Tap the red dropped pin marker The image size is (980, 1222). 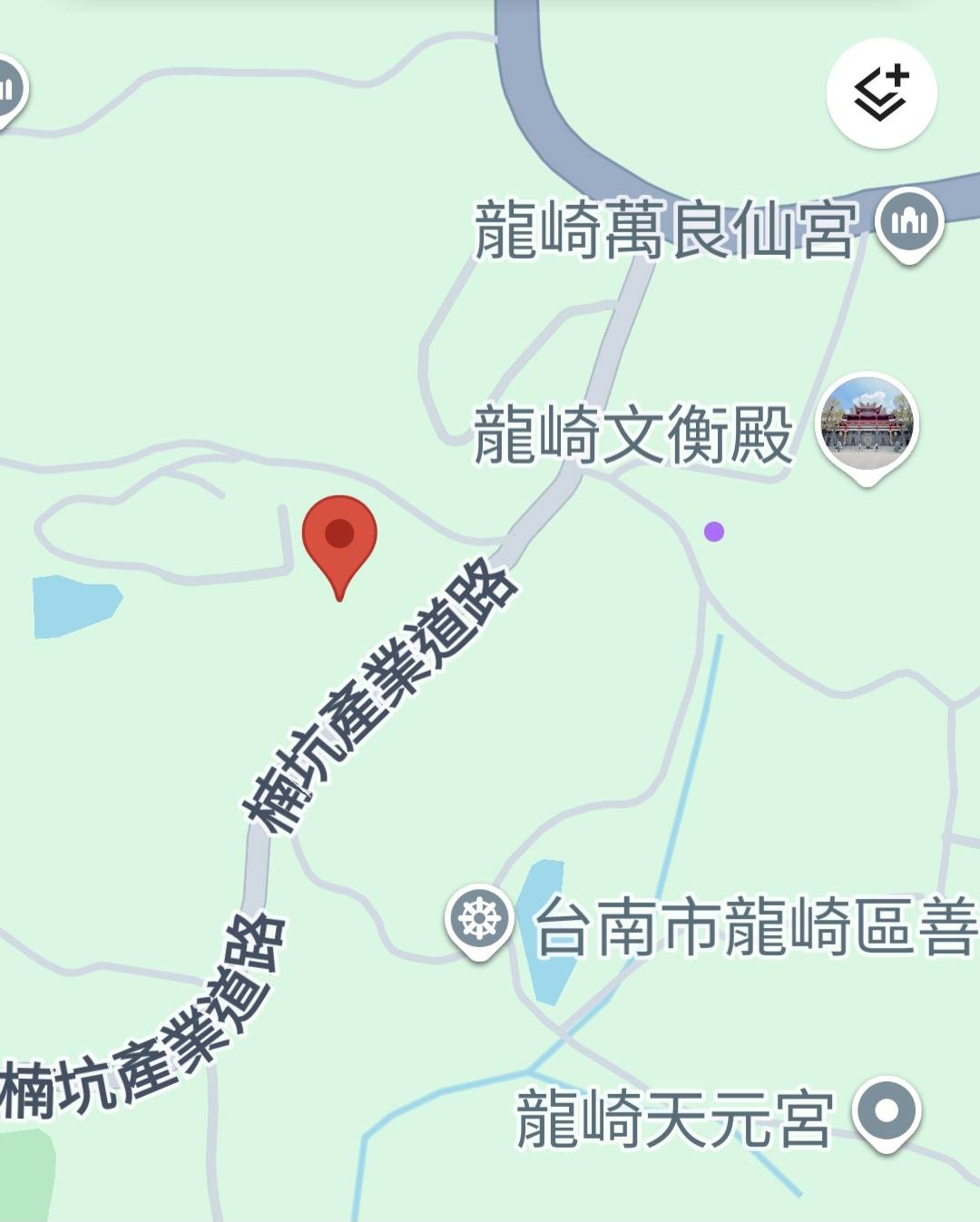point(339,537)
